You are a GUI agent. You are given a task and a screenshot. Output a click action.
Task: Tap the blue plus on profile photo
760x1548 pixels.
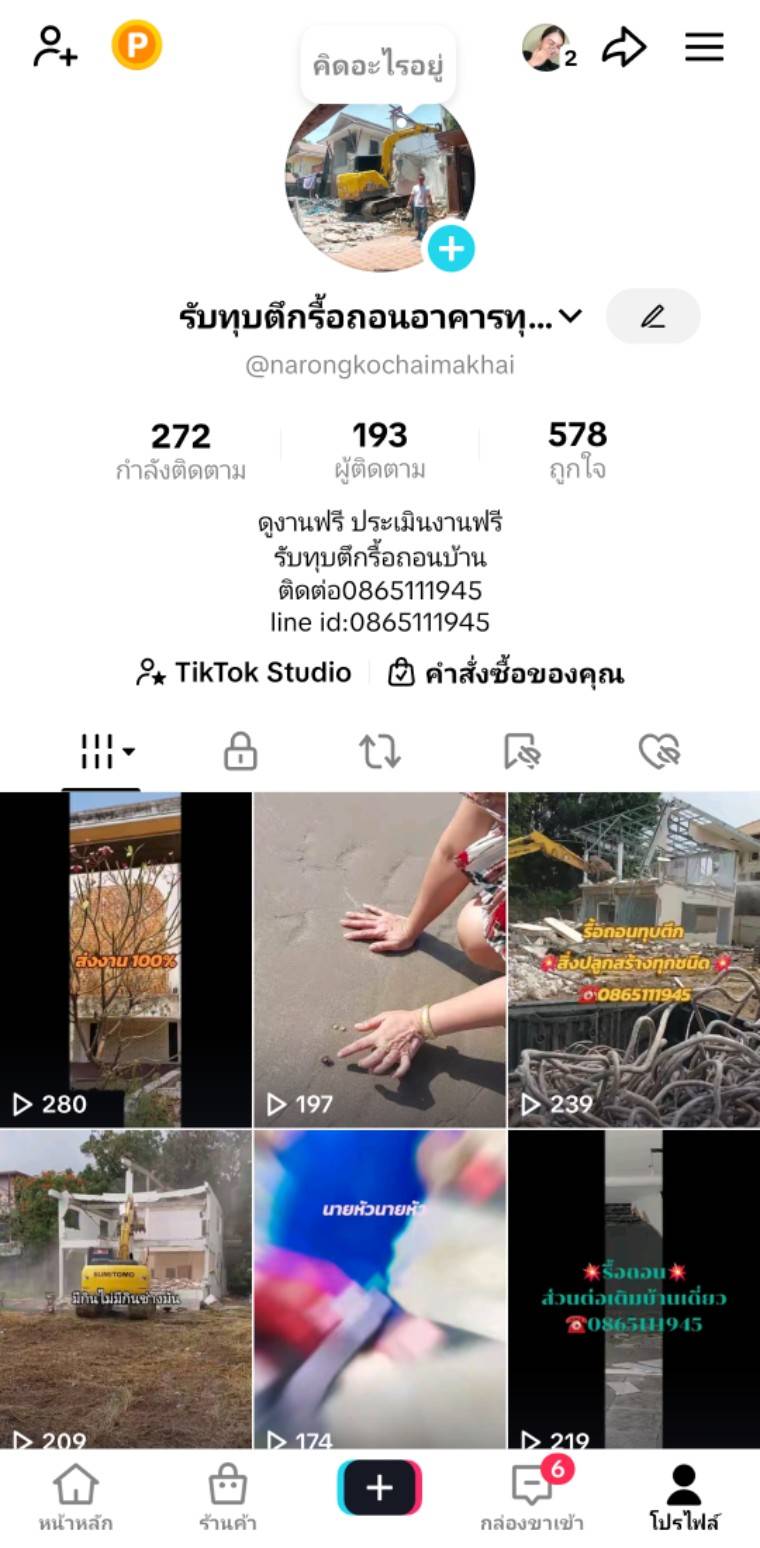[x=451, y=248]
